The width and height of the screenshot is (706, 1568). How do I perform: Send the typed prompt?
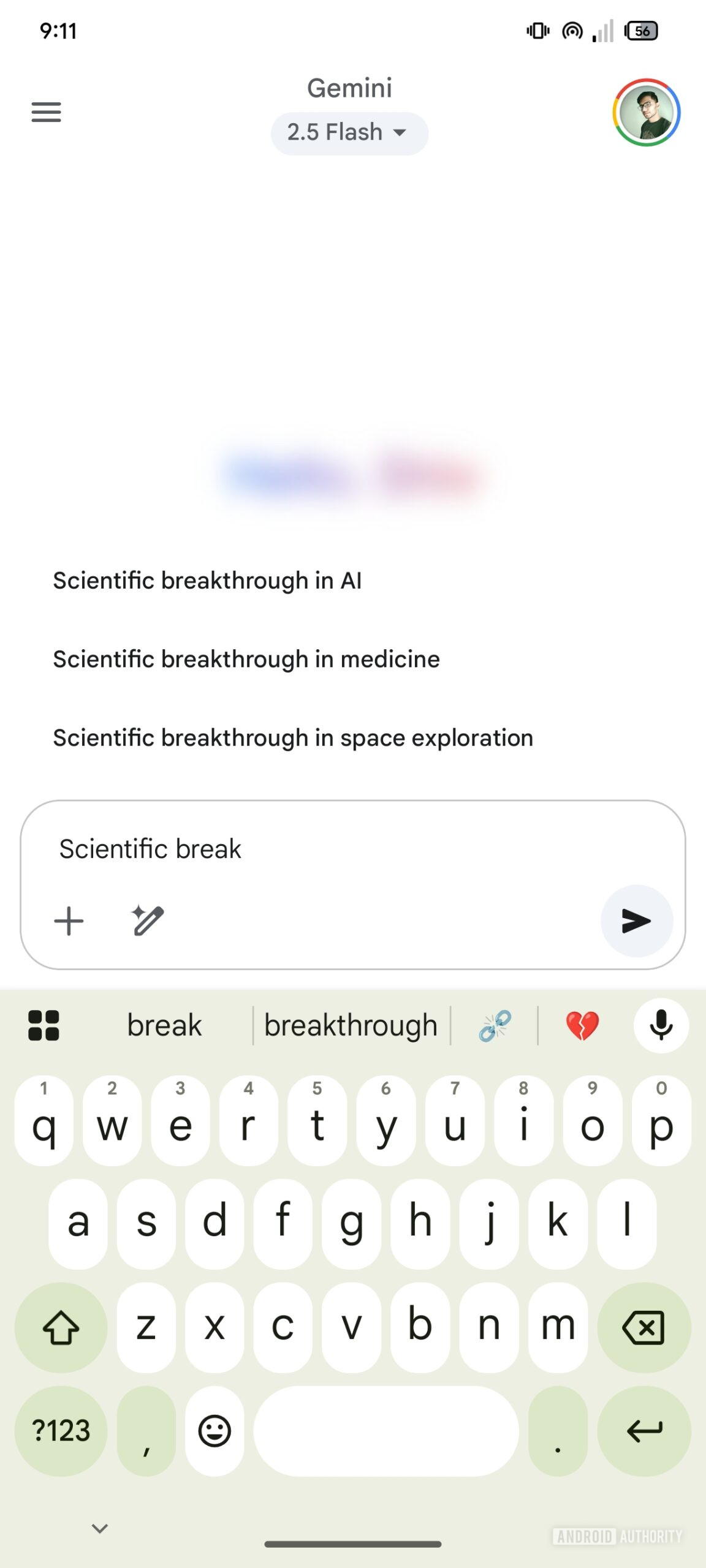click(x=636, y=921)
